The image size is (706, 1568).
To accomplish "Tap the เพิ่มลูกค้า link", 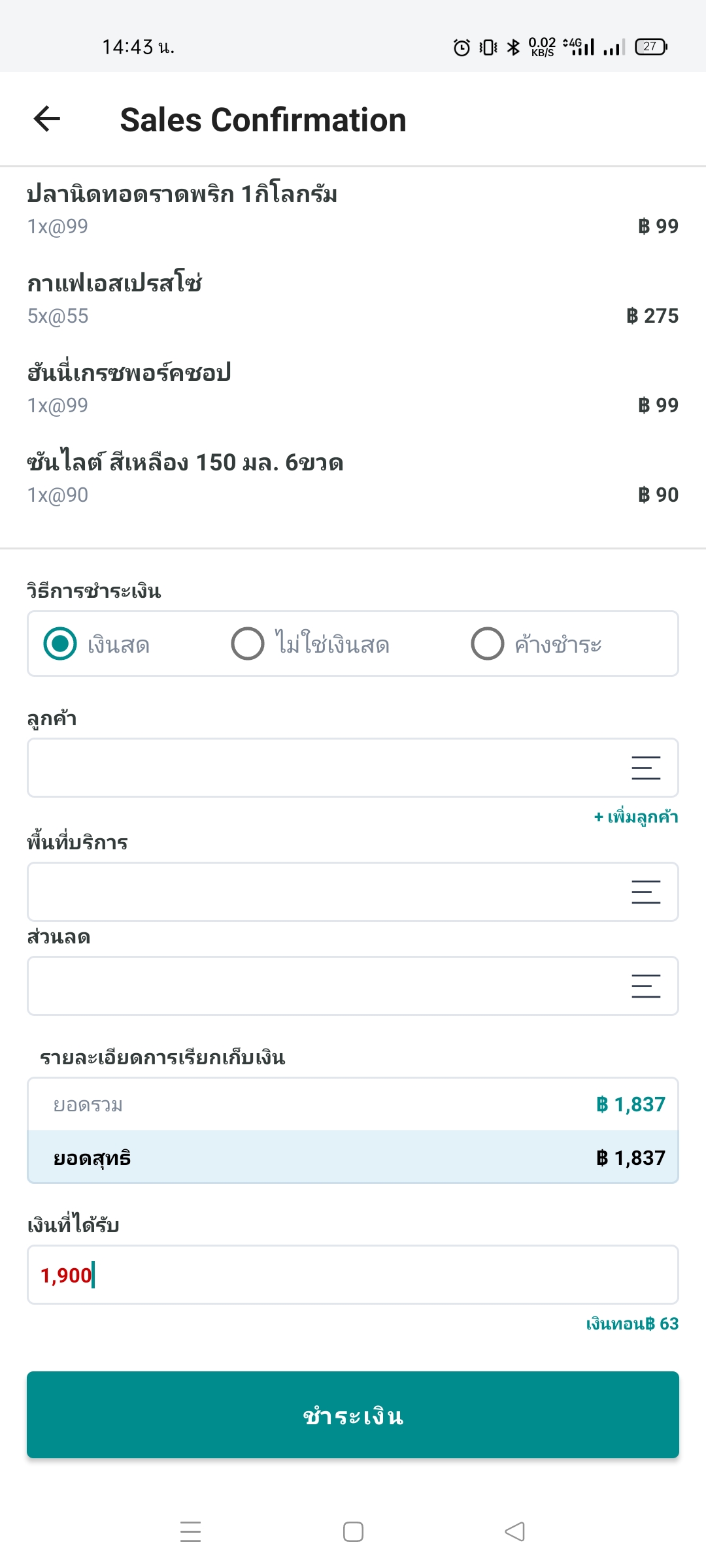I will point(635,817).
